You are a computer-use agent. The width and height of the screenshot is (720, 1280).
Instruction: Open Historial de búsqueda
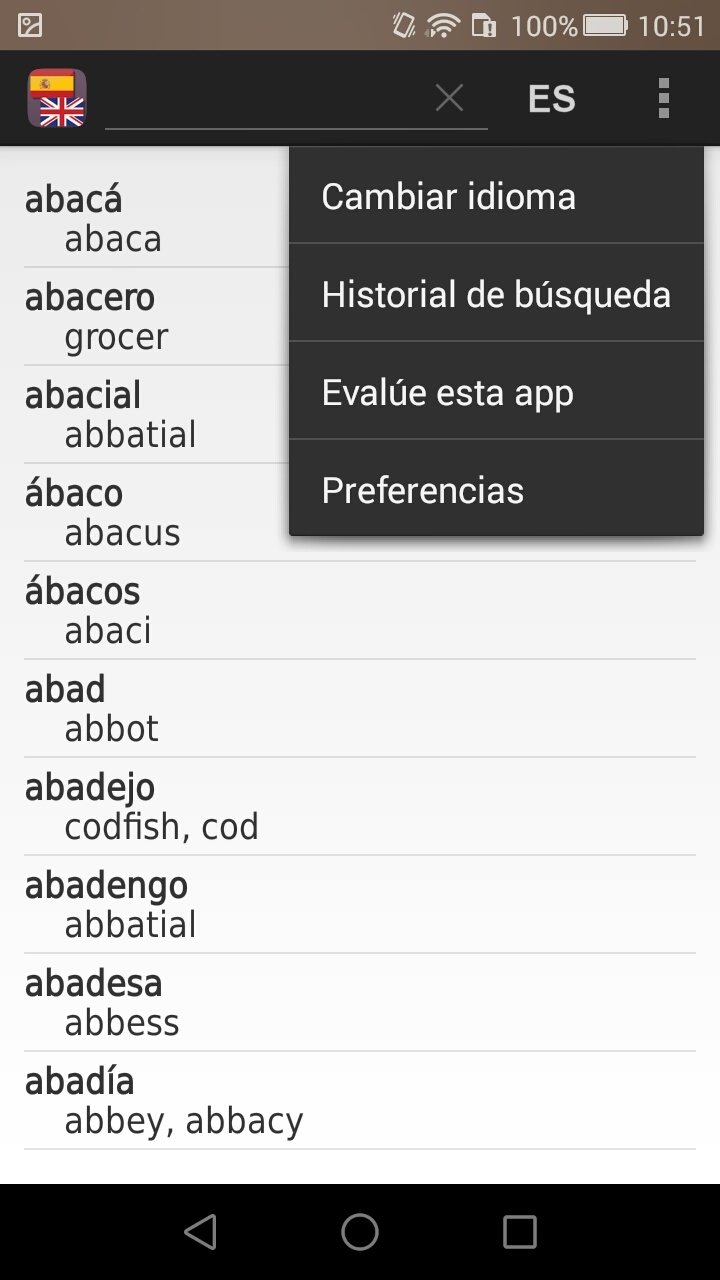pos(496,294)
